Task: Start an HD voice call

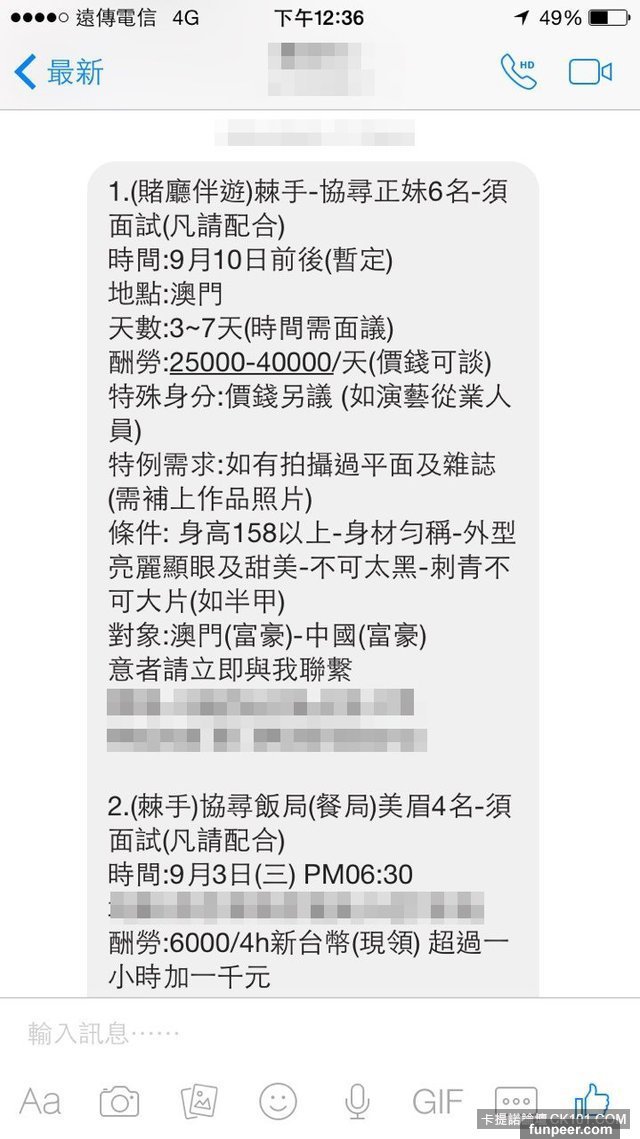Action: click(x=518, y=72)
